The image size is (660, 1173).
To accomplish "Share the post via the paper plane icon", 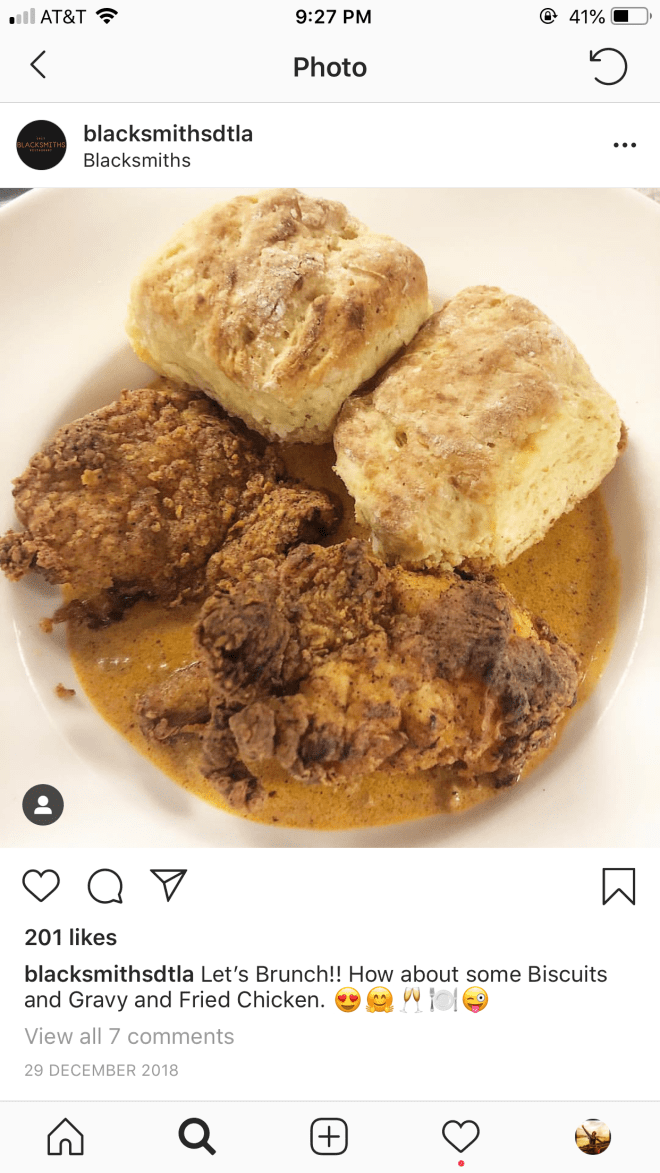I will click(168, 885).
